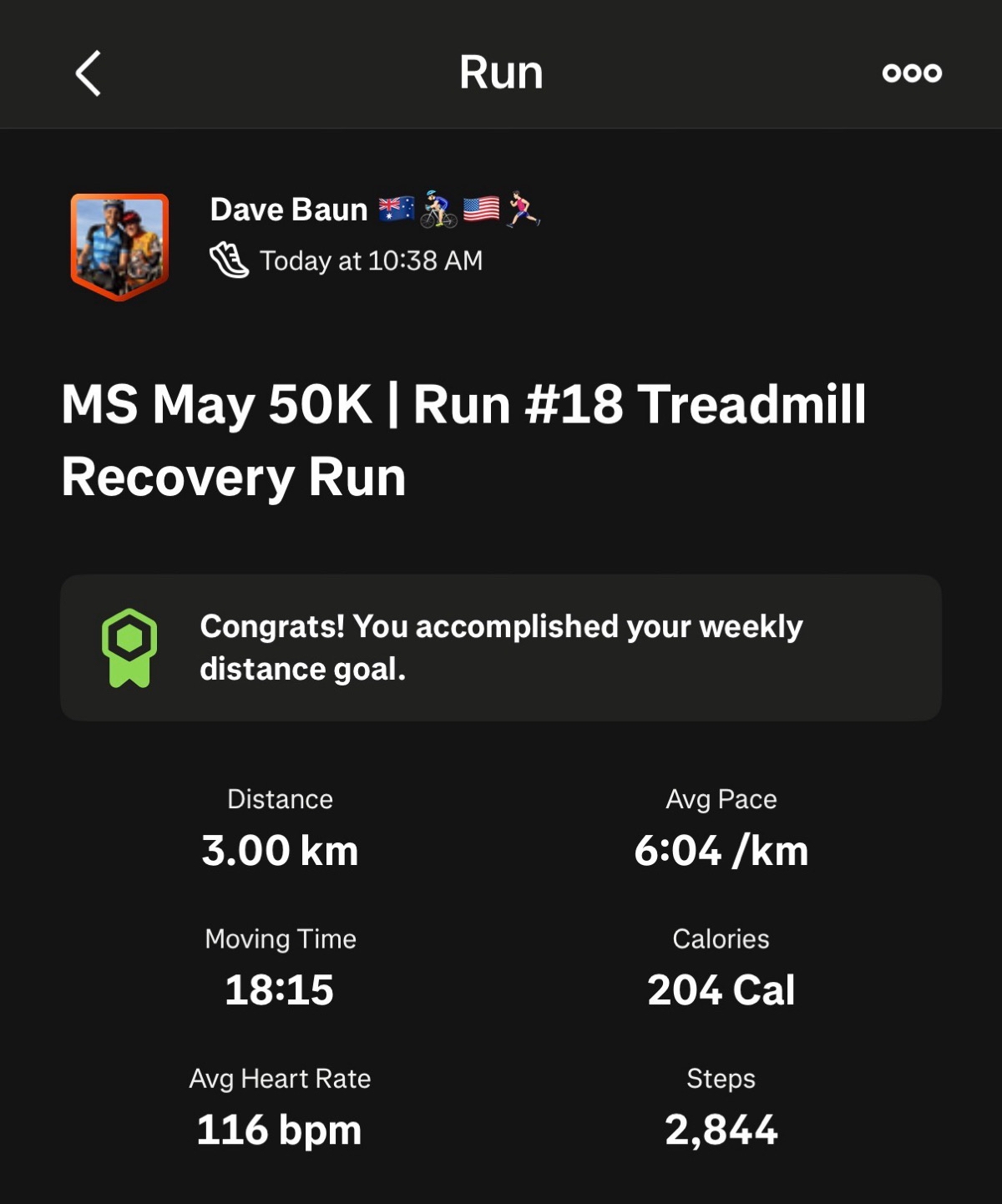1002x1204 pixels.
Task: Open Dave Baun's profile picture
Action: point(119,246)
